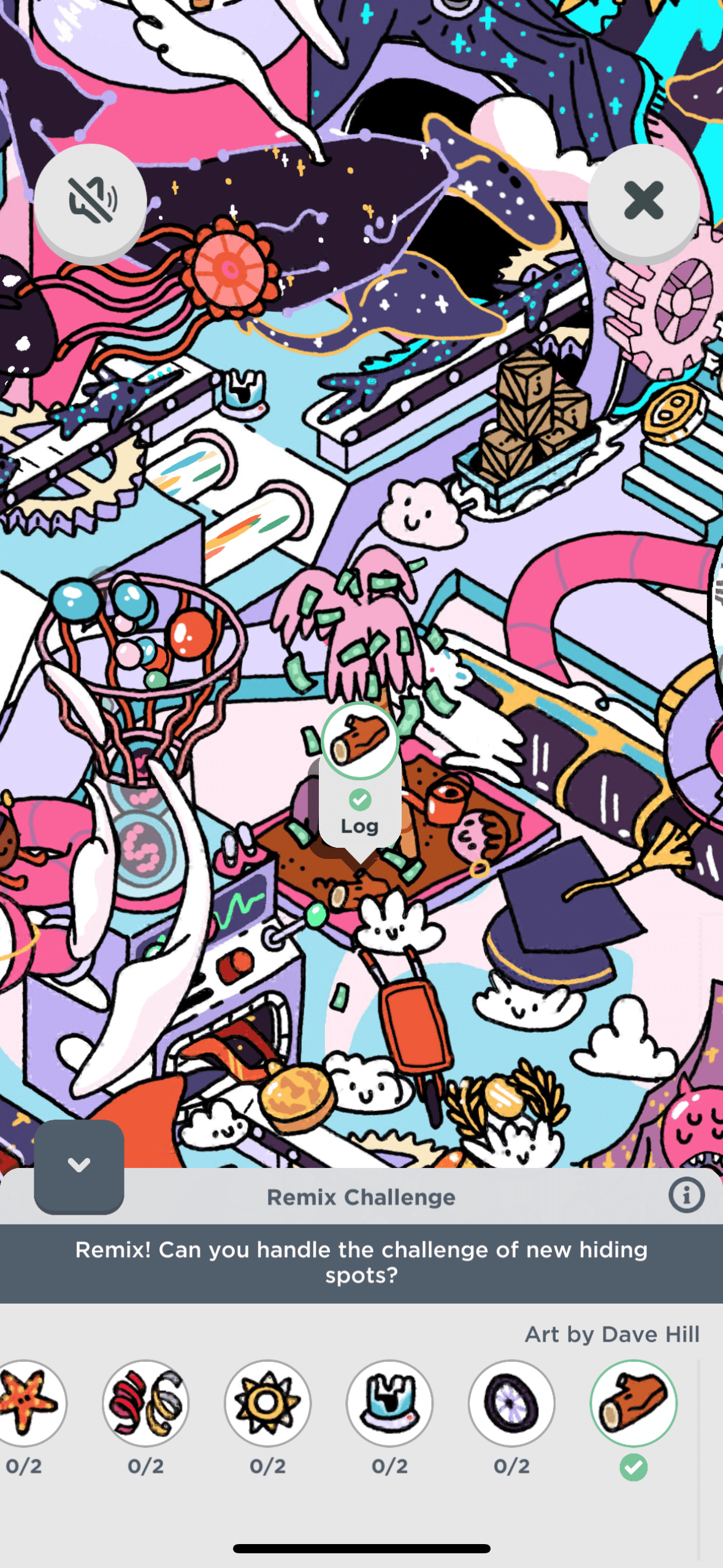
Task: Select the dark wheel item
Action: pyautogui.click(x=511, y=1404)
